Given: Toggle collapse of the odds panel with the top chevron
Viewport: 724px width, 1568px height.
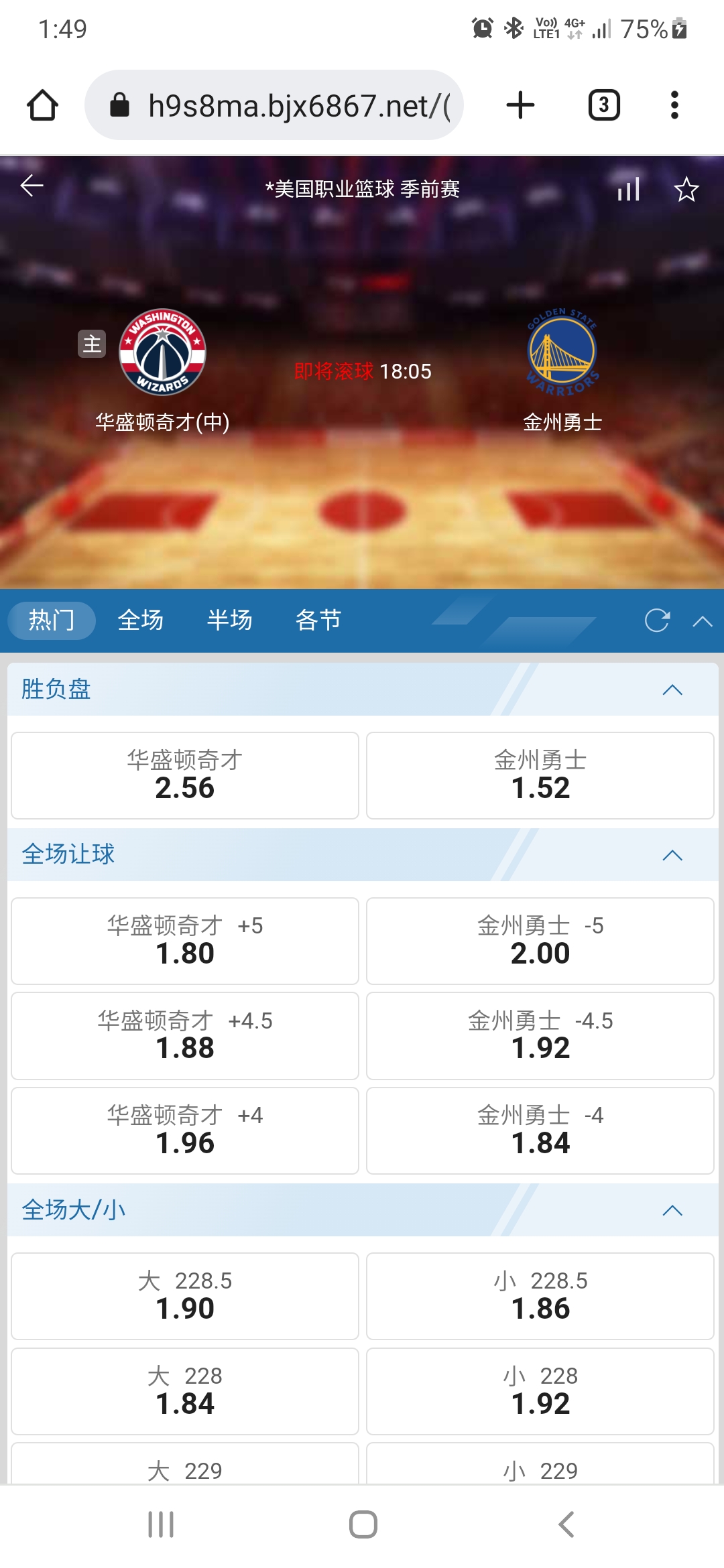Looking at the screenshot, I should click(701, 621).
